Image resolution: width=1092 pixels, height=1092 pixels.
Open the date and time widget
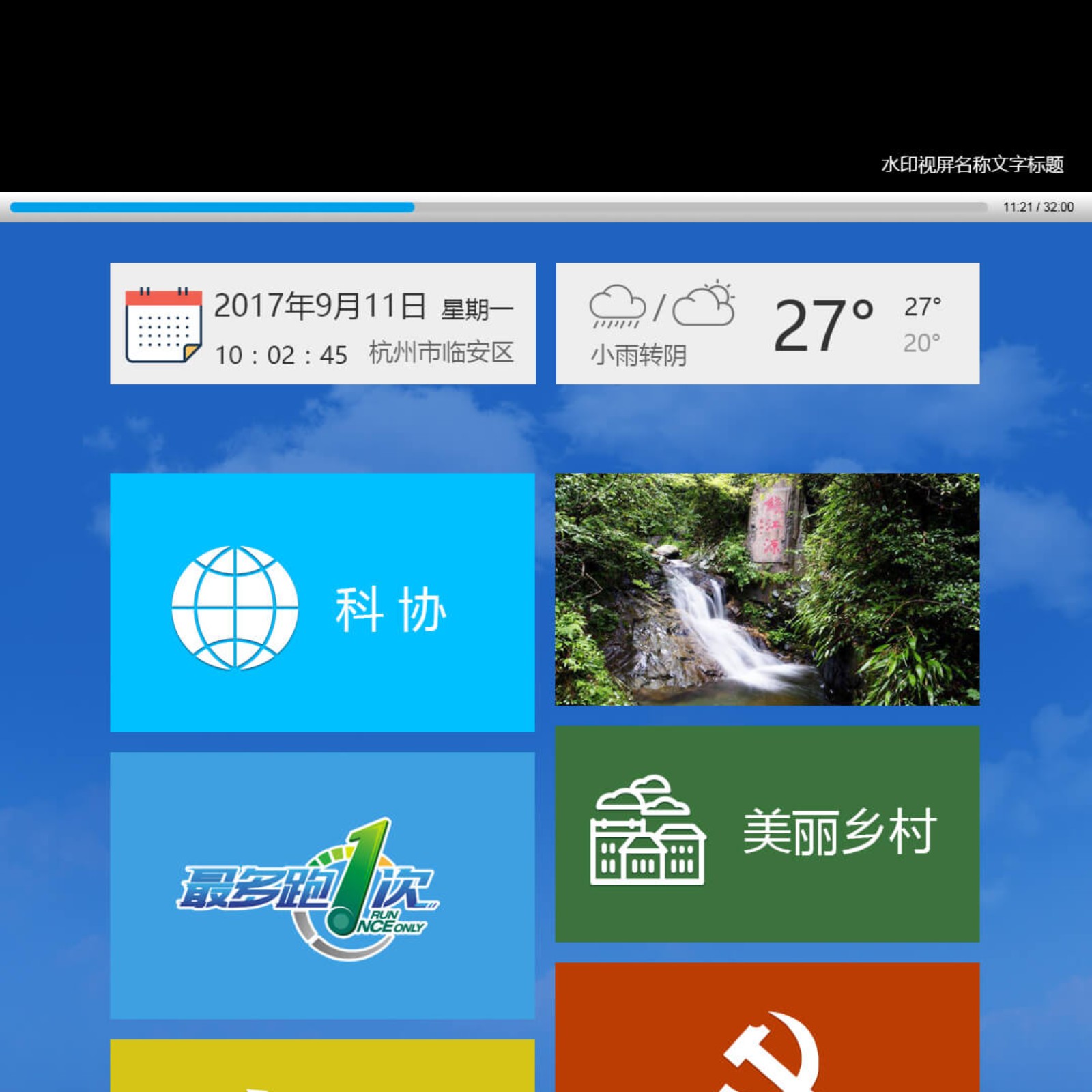[x=322, y=324]
